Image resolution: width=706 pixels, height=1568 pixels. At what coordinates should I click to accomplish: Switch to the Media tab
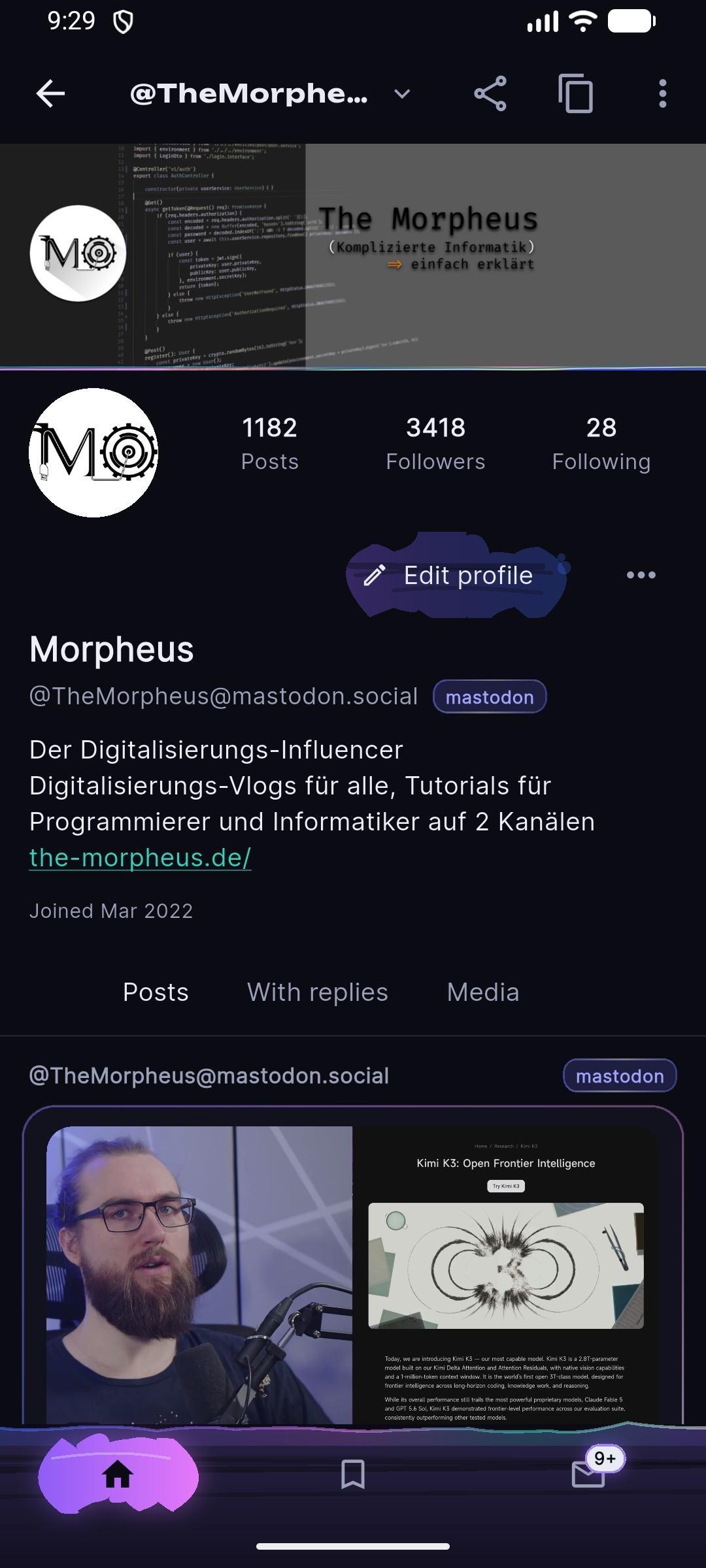click(483, 992)
